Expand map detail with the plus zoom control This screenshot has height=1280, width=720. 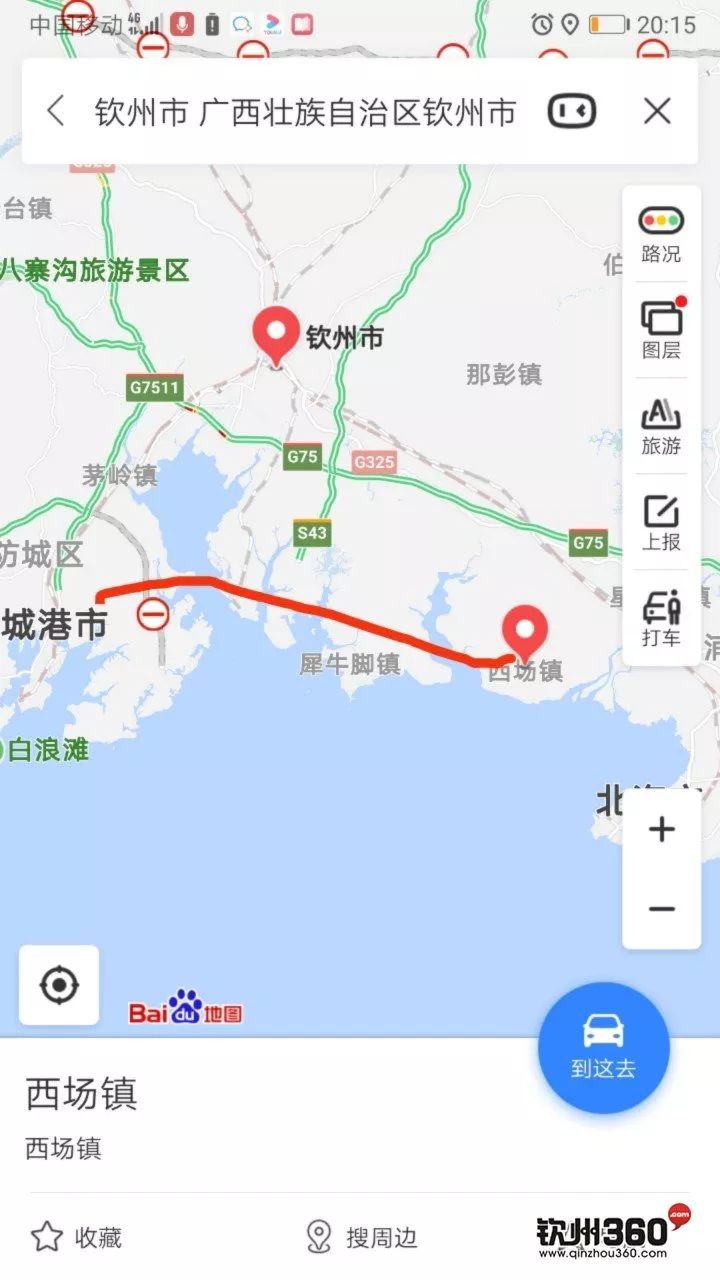pos(661,830)
